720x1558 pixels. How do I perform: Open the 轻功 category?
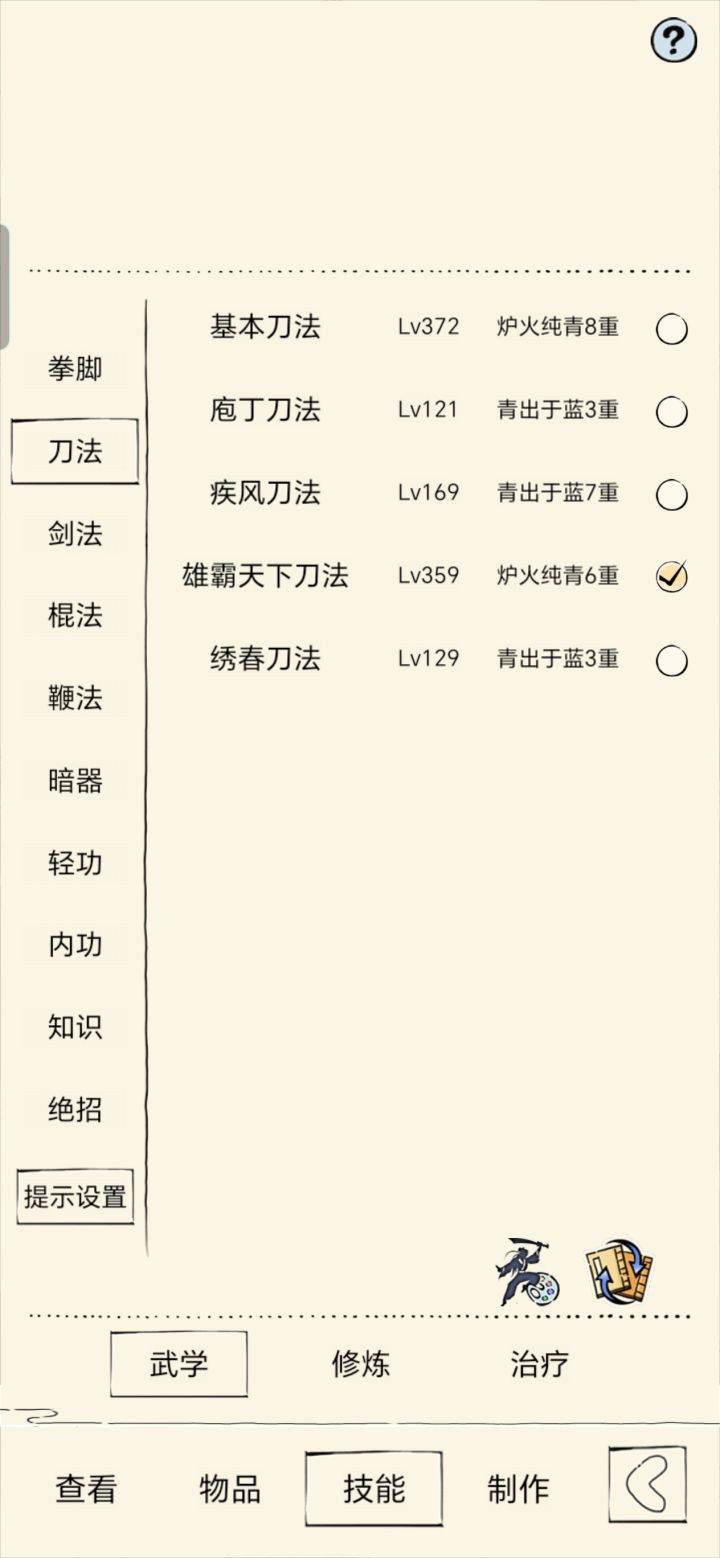77,862
